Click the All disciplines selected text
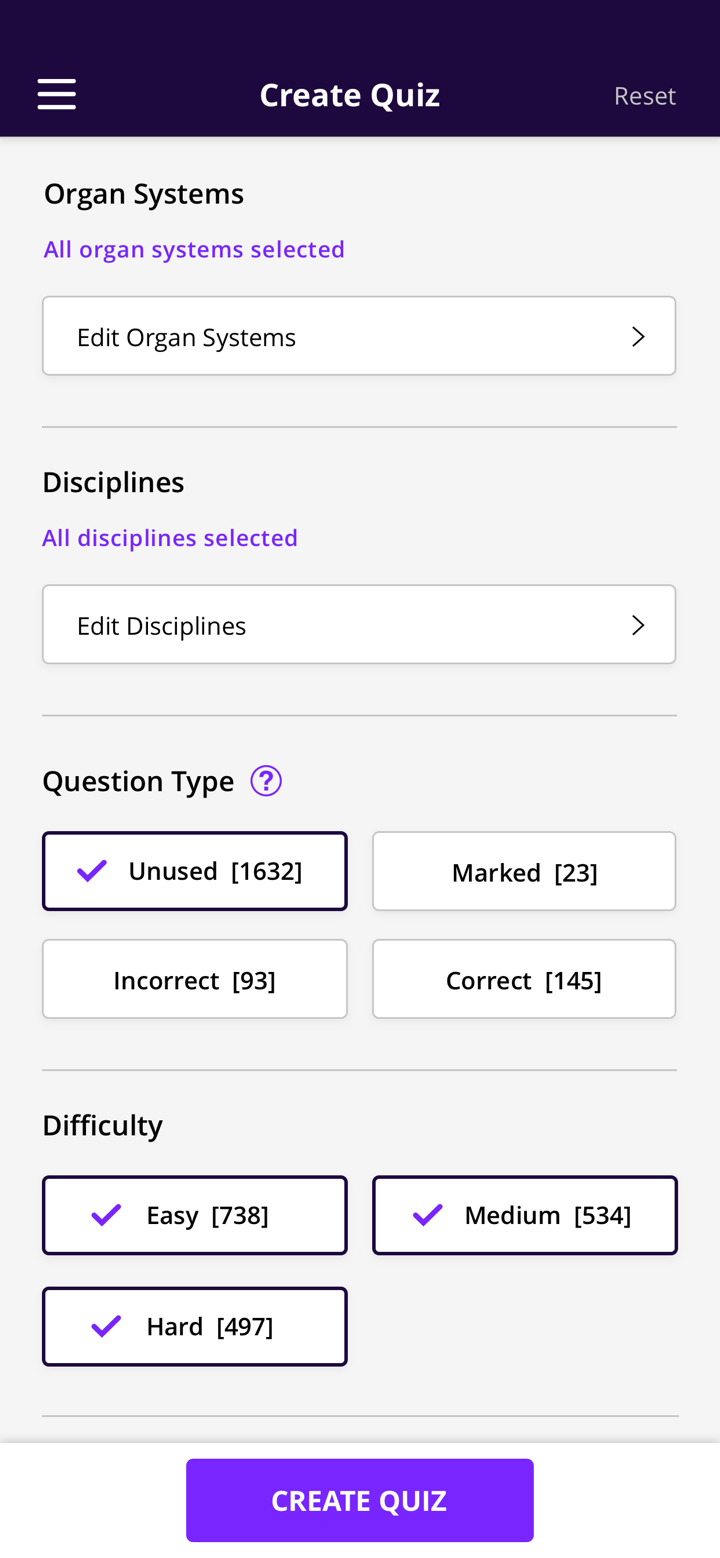Screen dimensions: 720x1558 [170, 537]
